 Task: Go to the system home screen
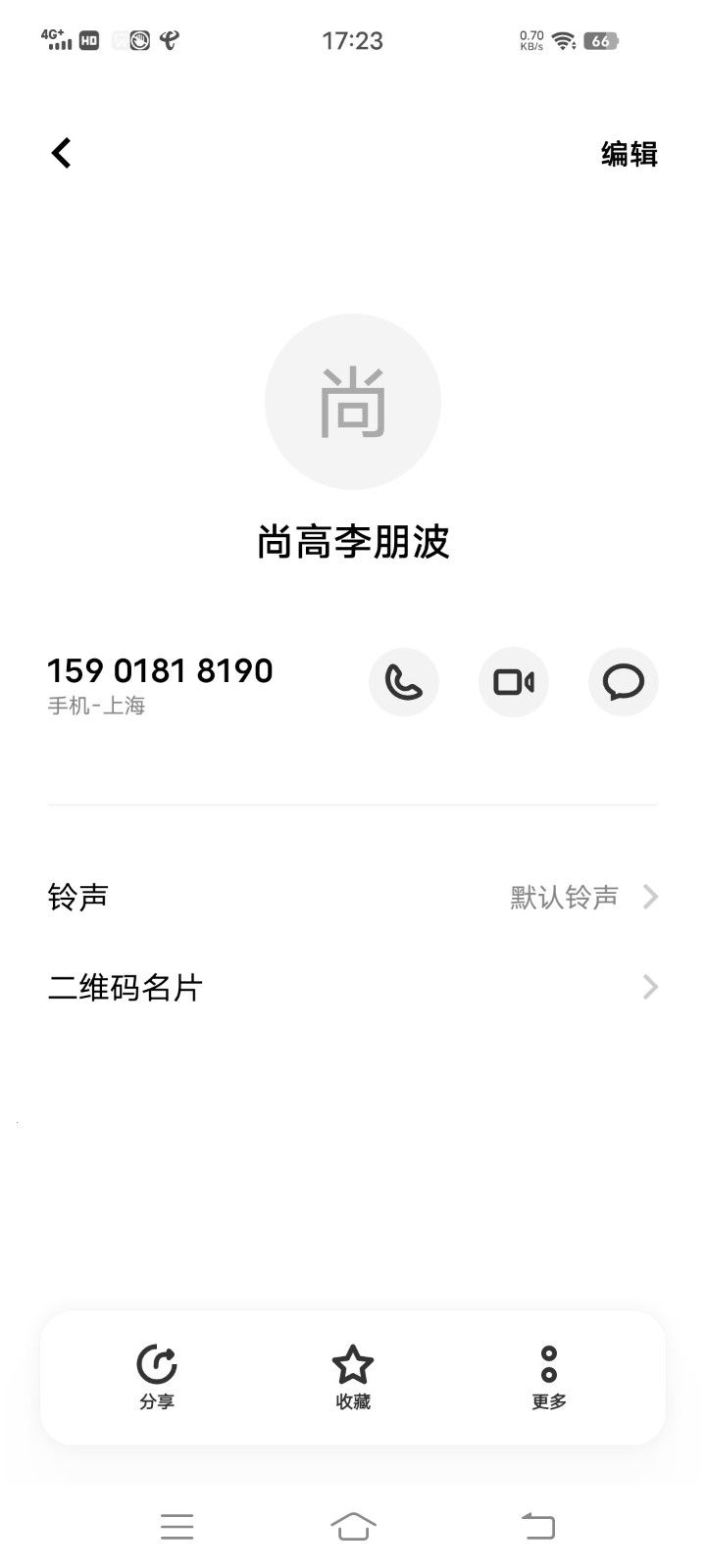pos(353,1526)
